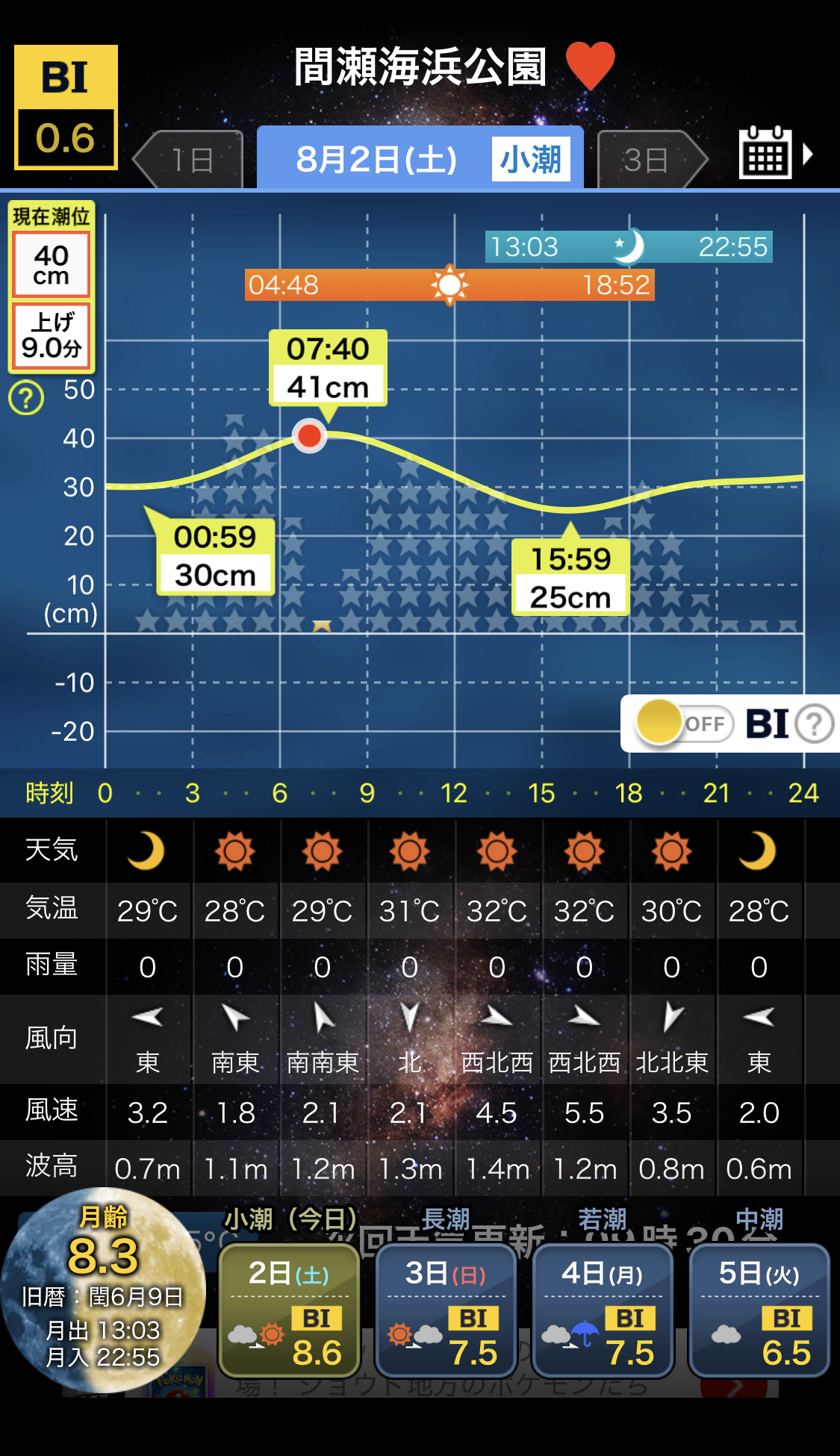Select the 2日(土) forecast card

[x=289, y=1310]
